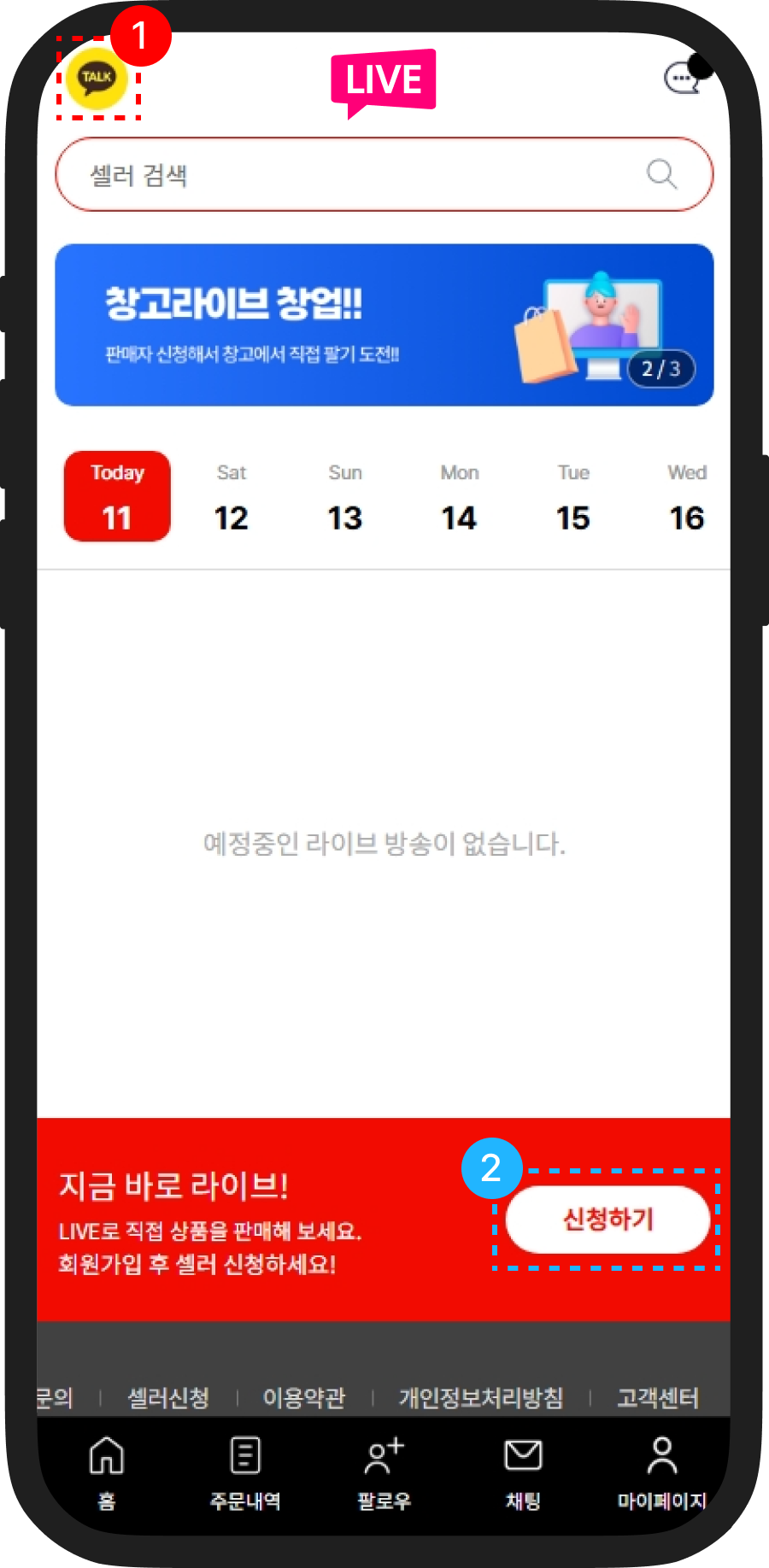
Task: Select Today 11 in the date strip
Action: pyautogui.click(x=117, y=497)
